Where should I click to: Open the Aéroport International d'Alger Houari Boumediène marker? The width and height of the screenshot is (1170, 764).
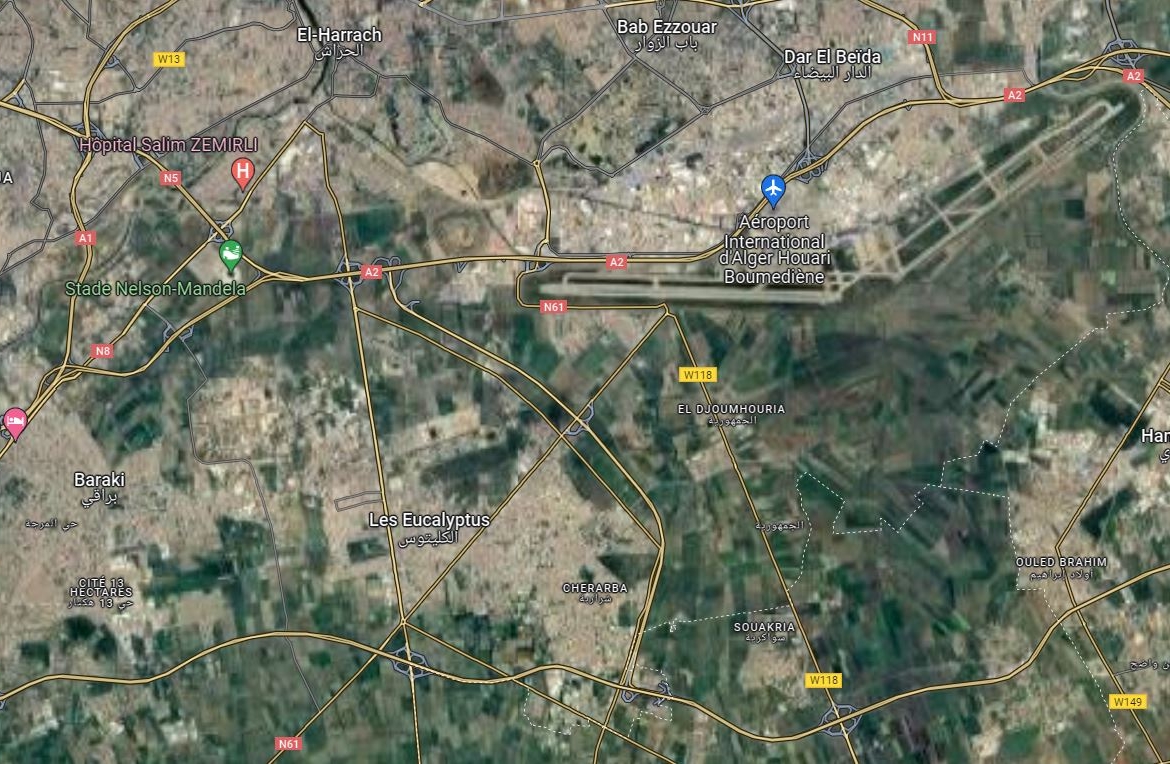point(773,190)
